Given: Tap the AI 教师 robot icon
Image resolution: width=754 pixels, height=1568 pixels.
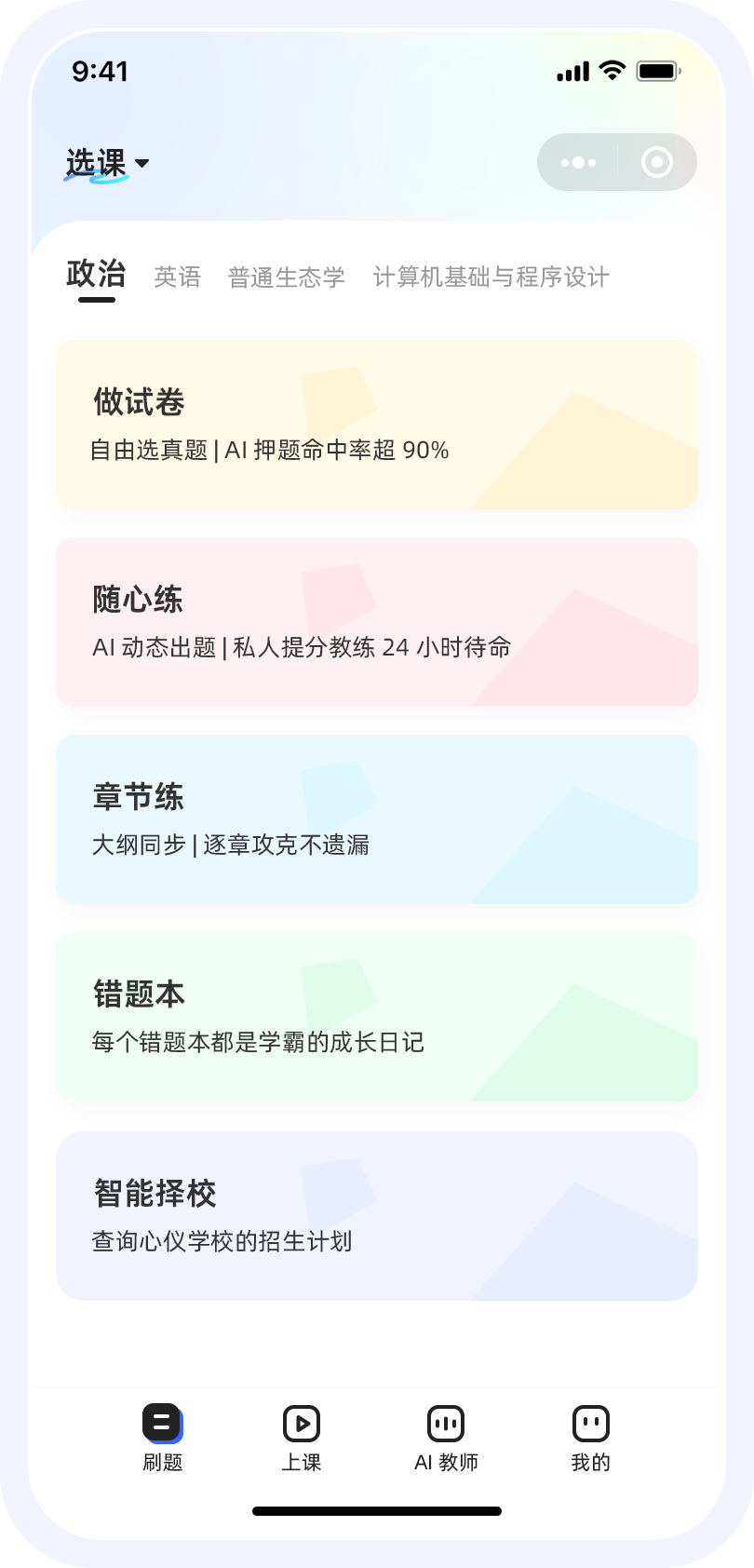Looking at the screenshot, I should [445, 1423].
